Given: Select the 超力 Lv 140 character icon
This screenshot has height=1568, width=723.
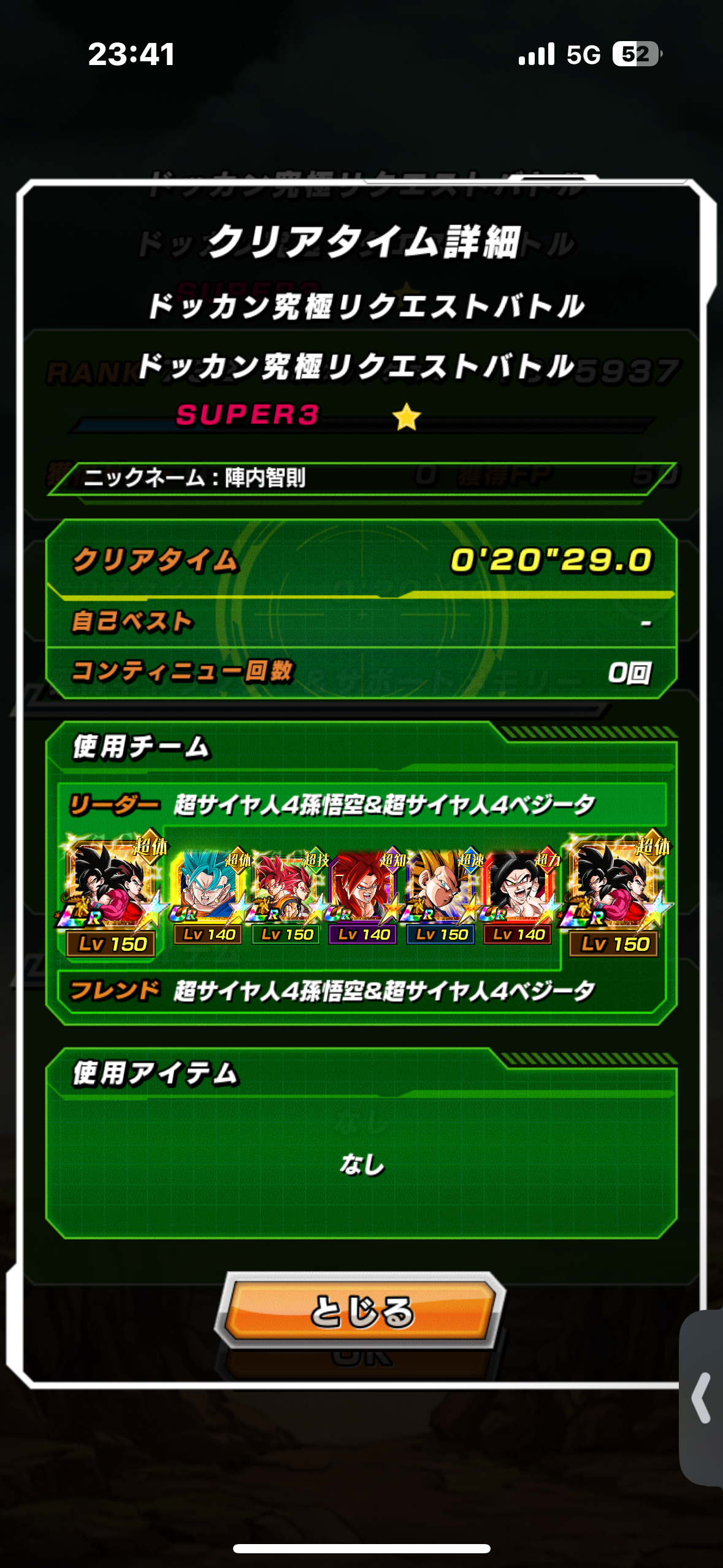Looking at the screenshot, I should [x=518, y=896].
